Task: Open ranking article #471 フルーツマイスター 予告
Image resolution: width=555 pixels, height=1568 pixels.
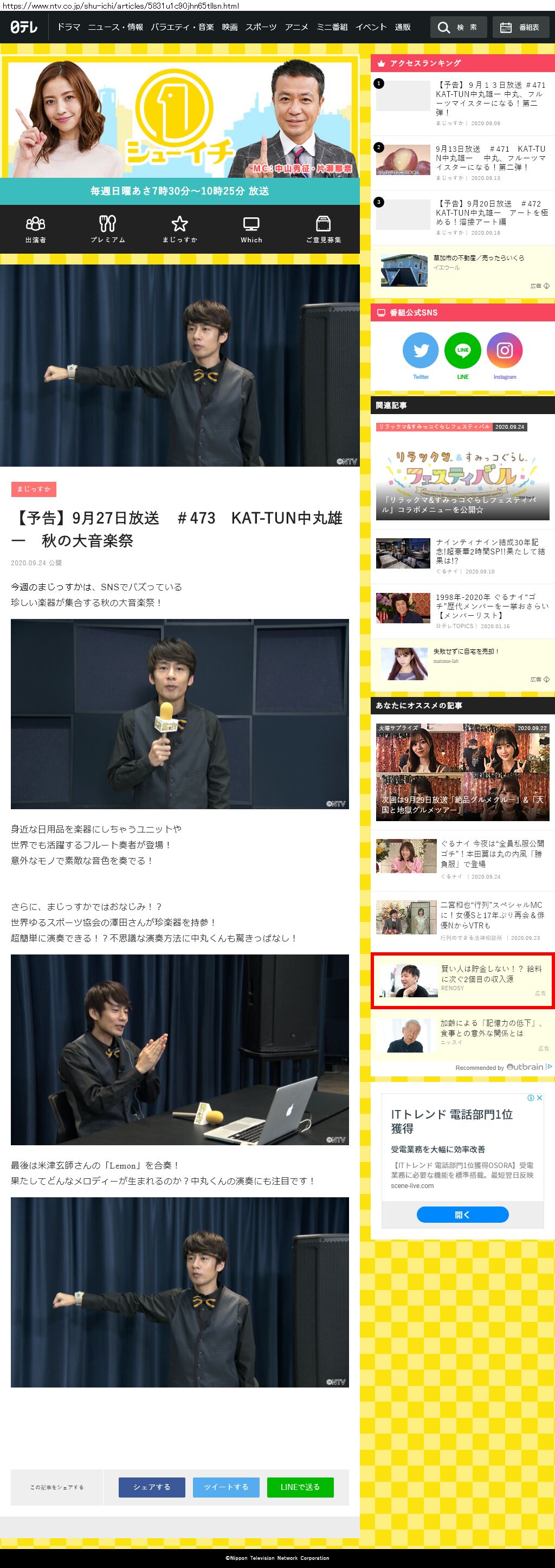Action: click(x=490, y=99)
